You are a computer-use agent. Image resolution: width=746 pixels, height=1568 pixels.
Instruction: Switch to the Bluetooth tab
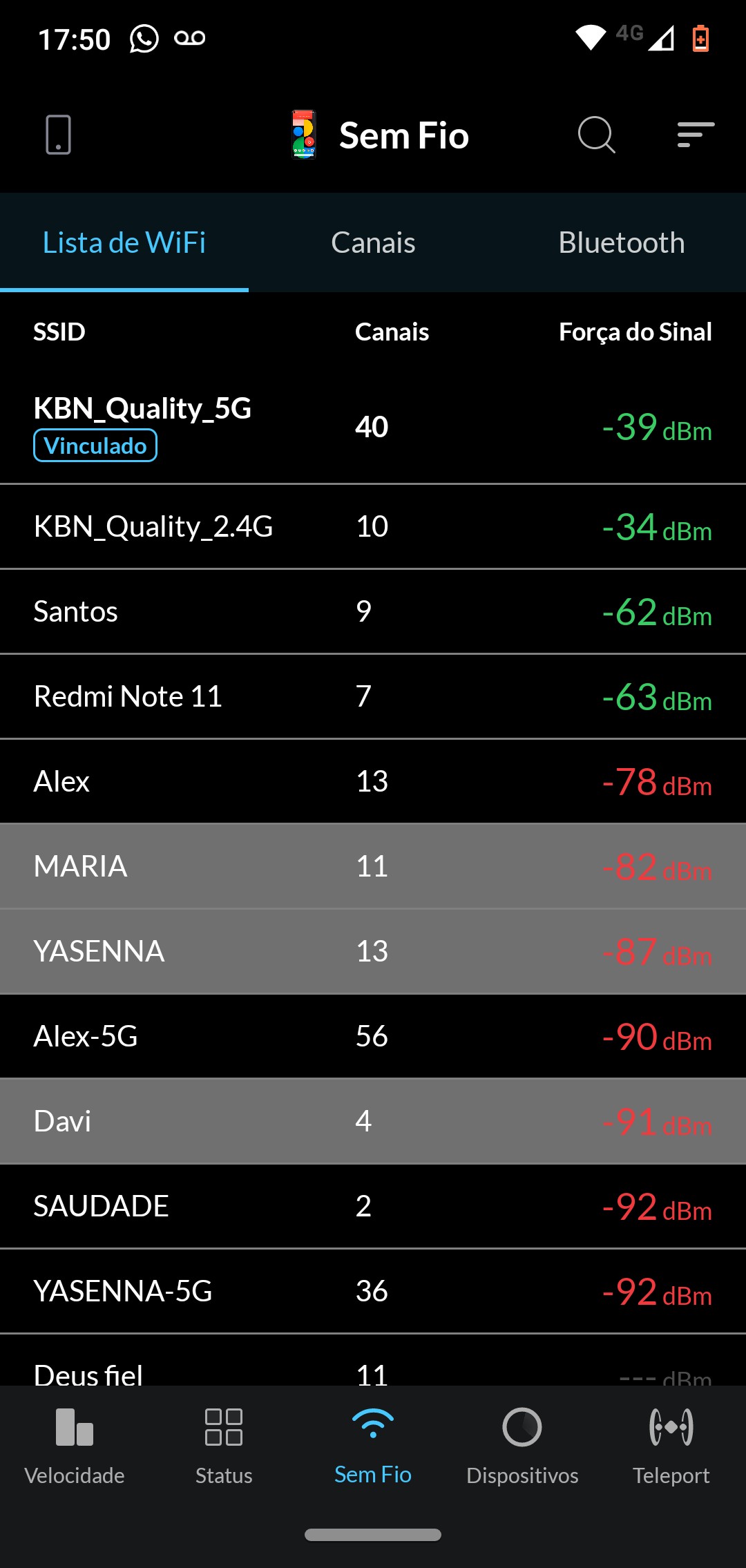(x=621, y=242)
